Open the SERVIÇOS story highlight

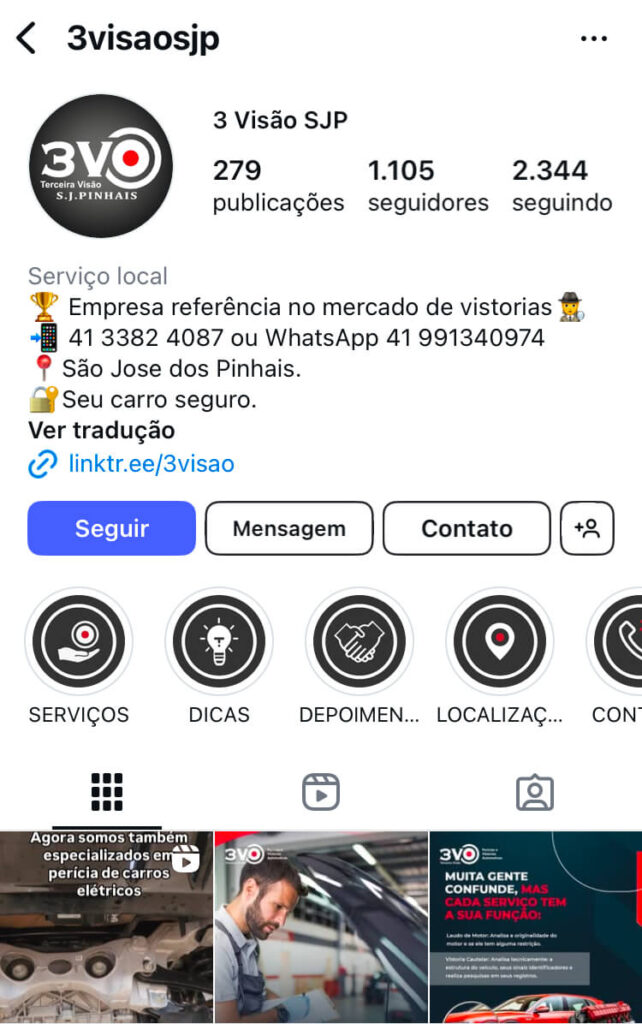(79, 641)
